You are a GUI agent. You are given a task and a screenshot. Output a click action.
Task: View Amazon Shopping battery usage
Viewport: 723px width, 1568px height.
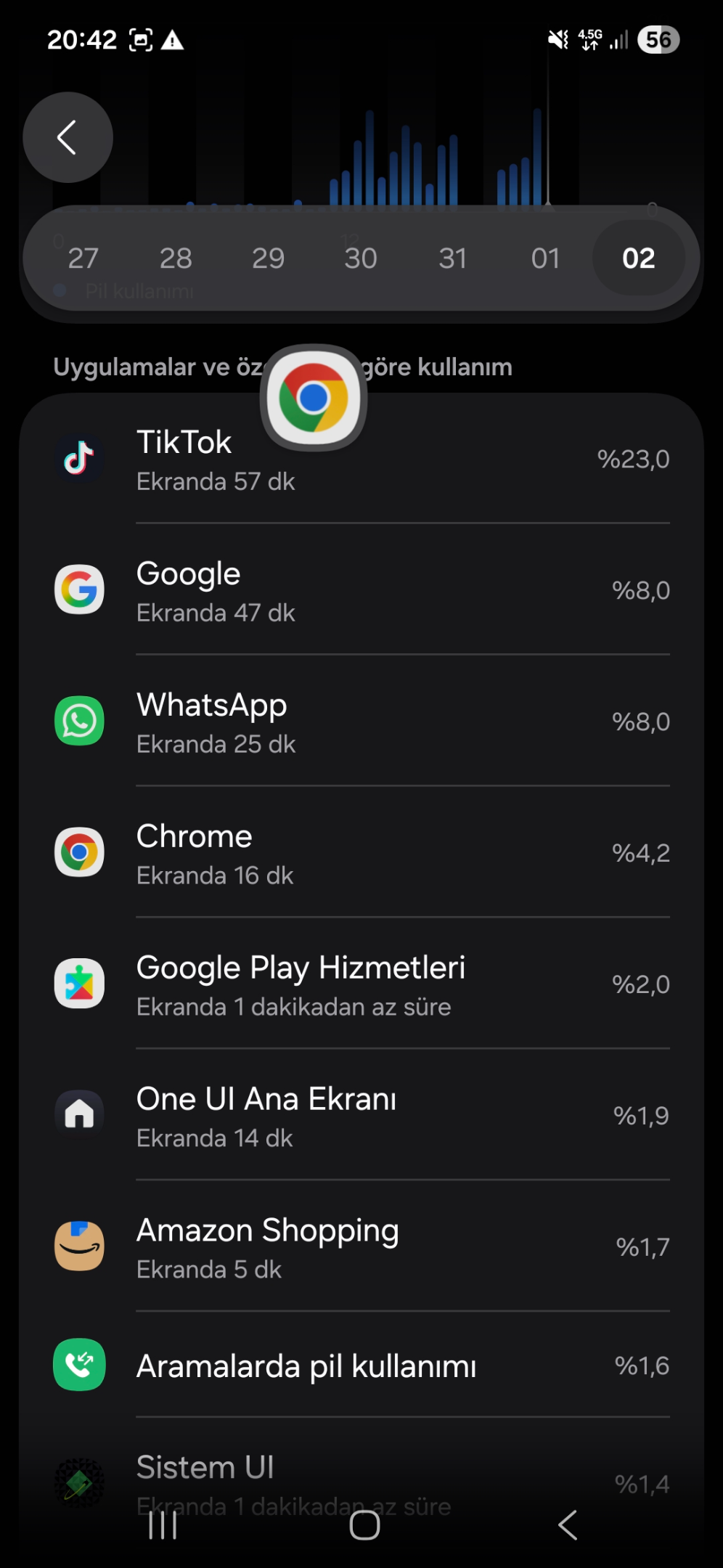pos(361,1246)
